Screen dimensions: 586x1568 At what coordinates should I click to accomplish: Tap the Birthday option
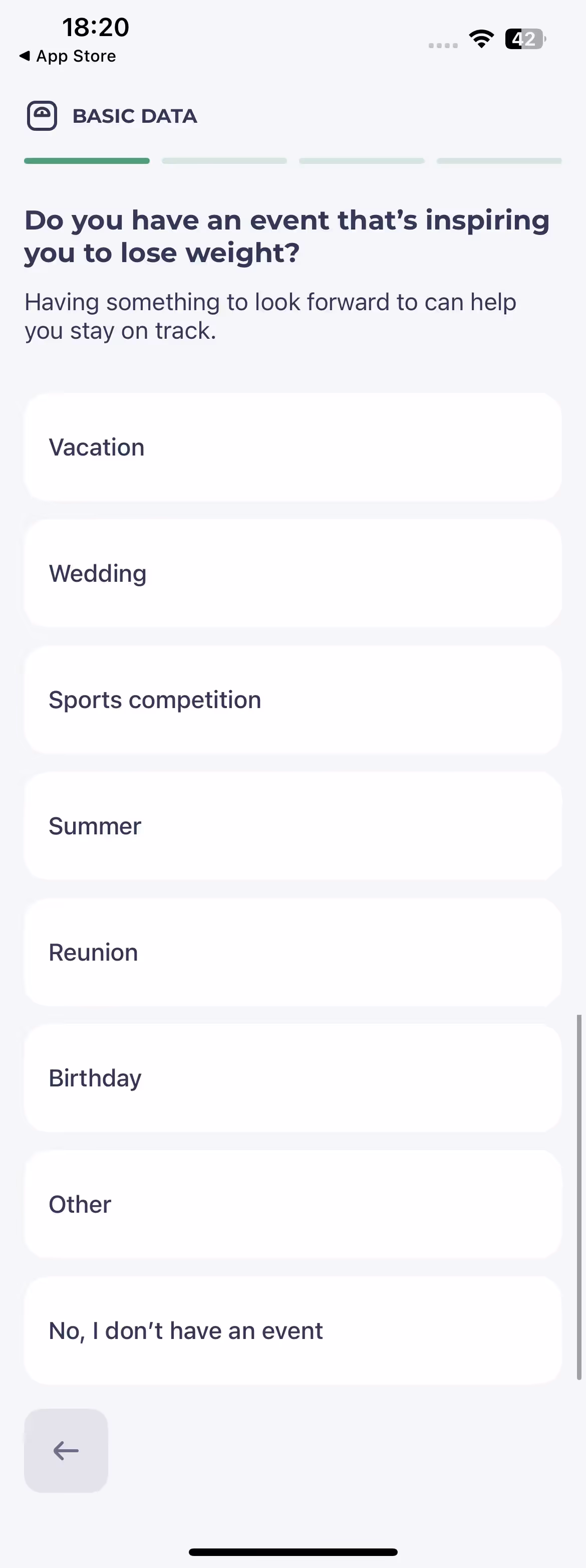pos(292,1078)
